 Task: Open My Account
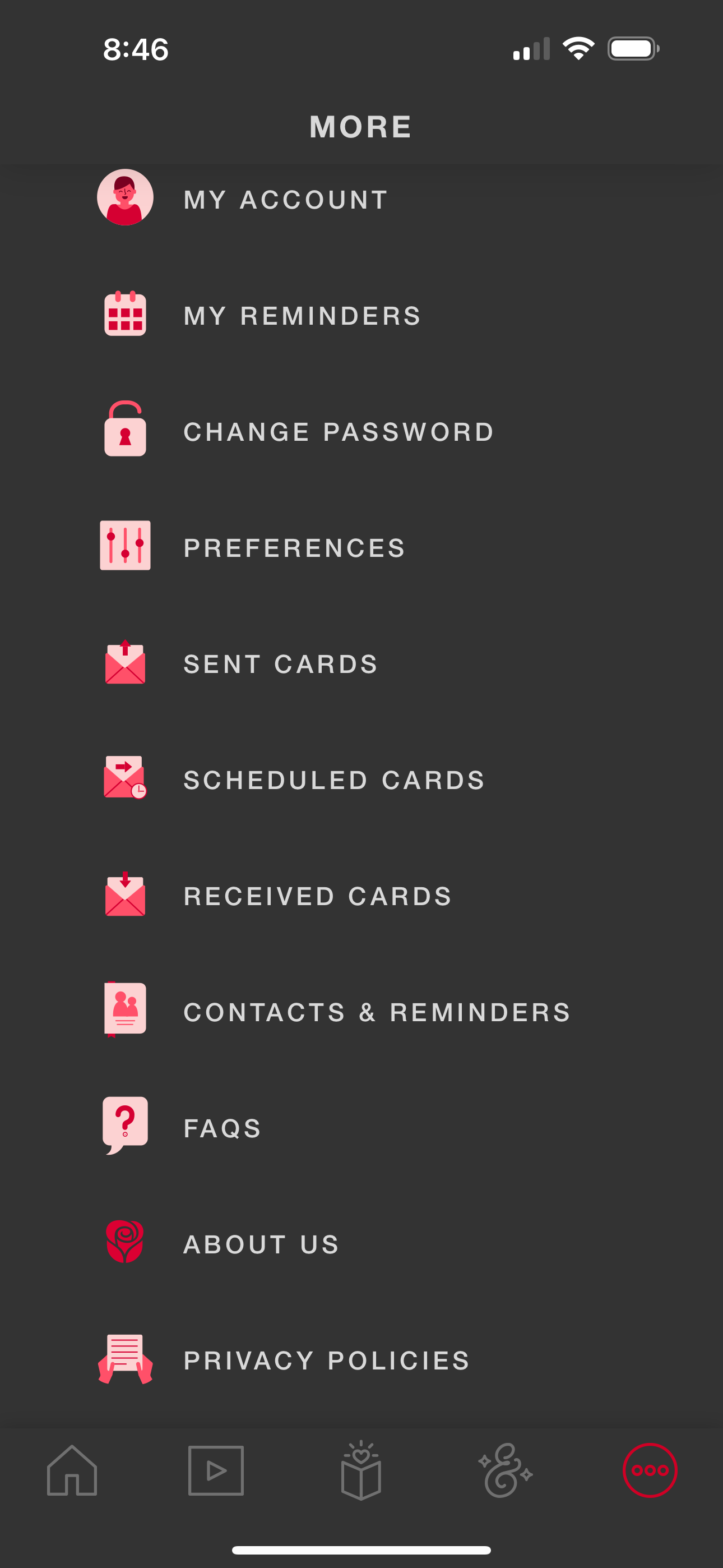(361, 199)
